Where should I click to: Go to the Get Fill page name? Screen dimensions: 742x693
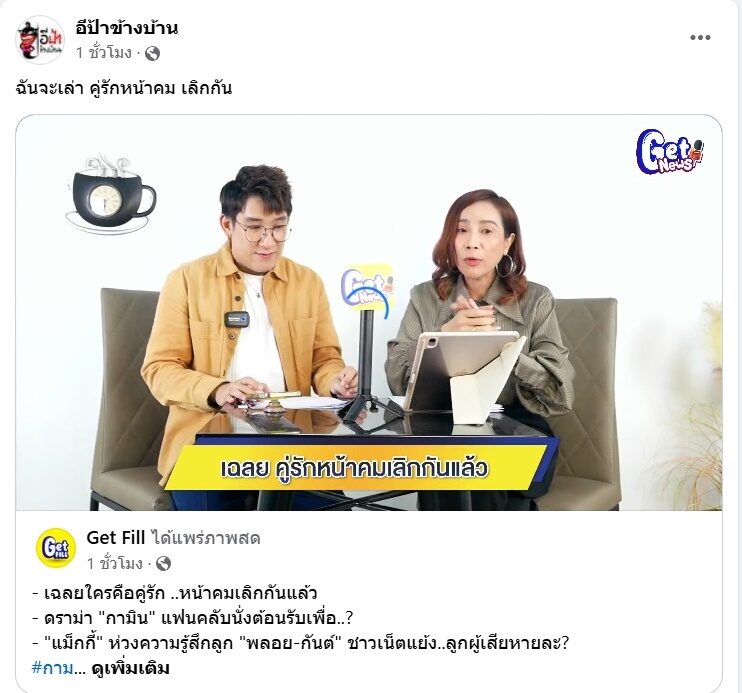pos(117,538)
